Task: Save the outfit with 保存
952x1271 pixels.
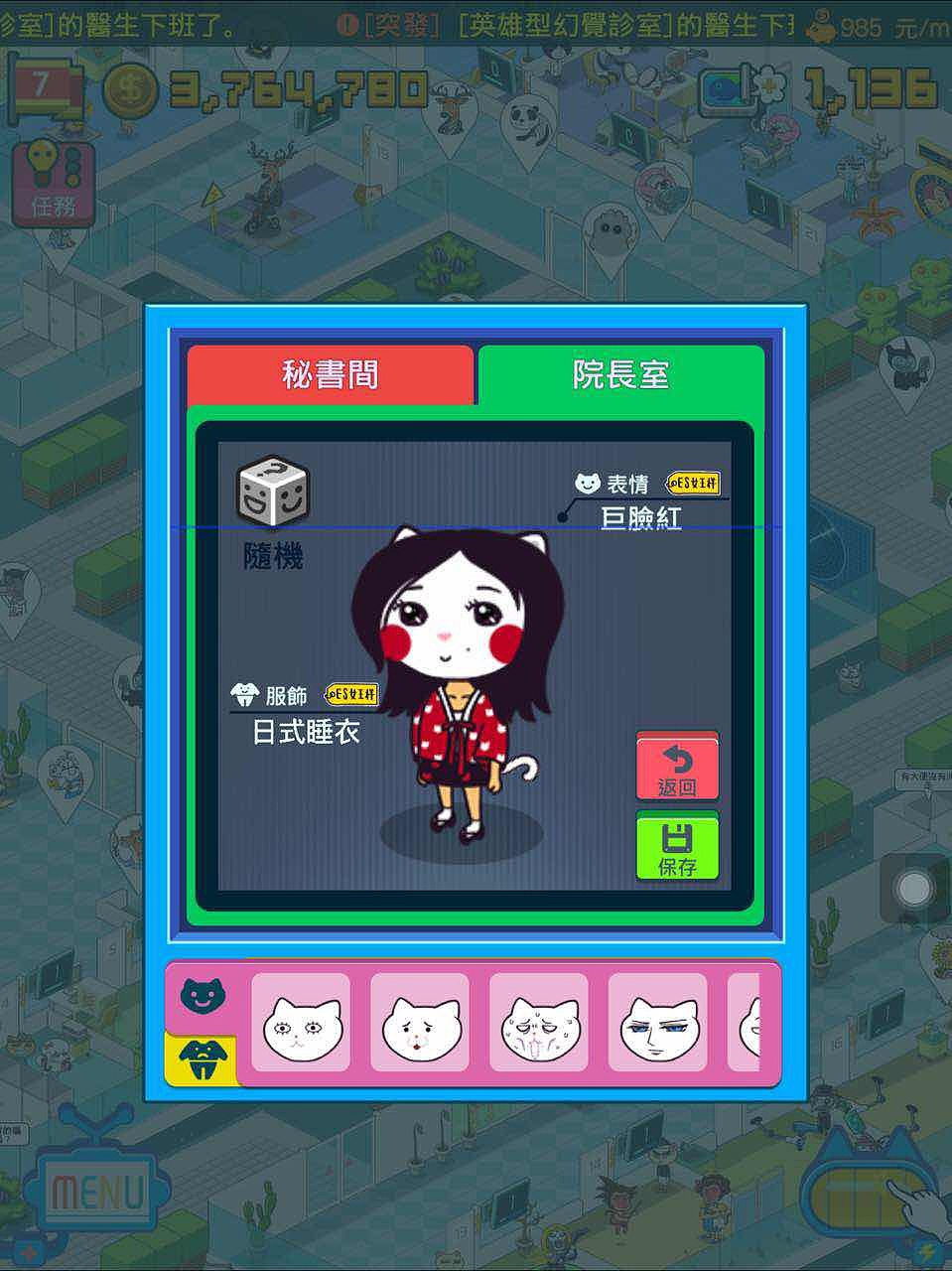Action: (x=677, y=846)
